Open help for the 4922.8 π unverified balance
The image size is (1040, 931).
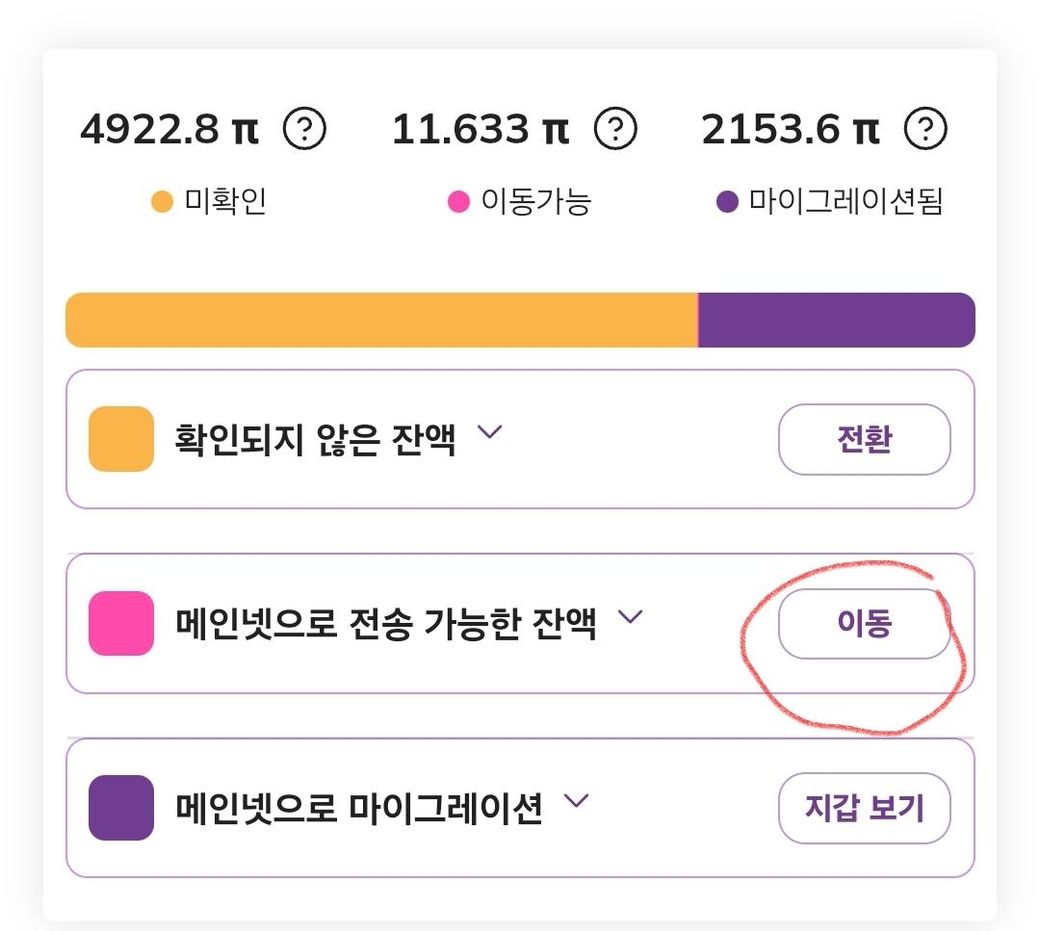[304, 129]
